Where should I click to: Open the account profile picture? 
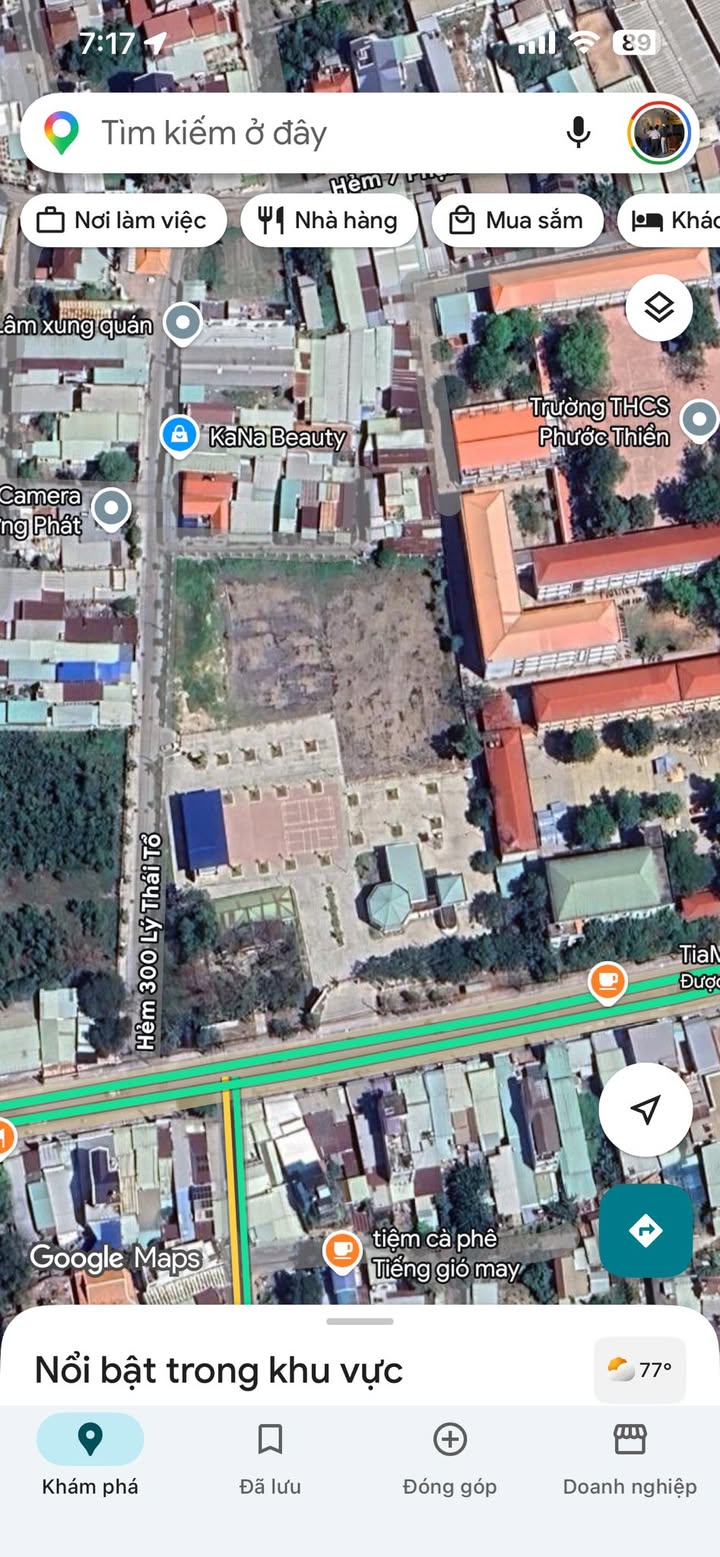[x=659, y=133]
